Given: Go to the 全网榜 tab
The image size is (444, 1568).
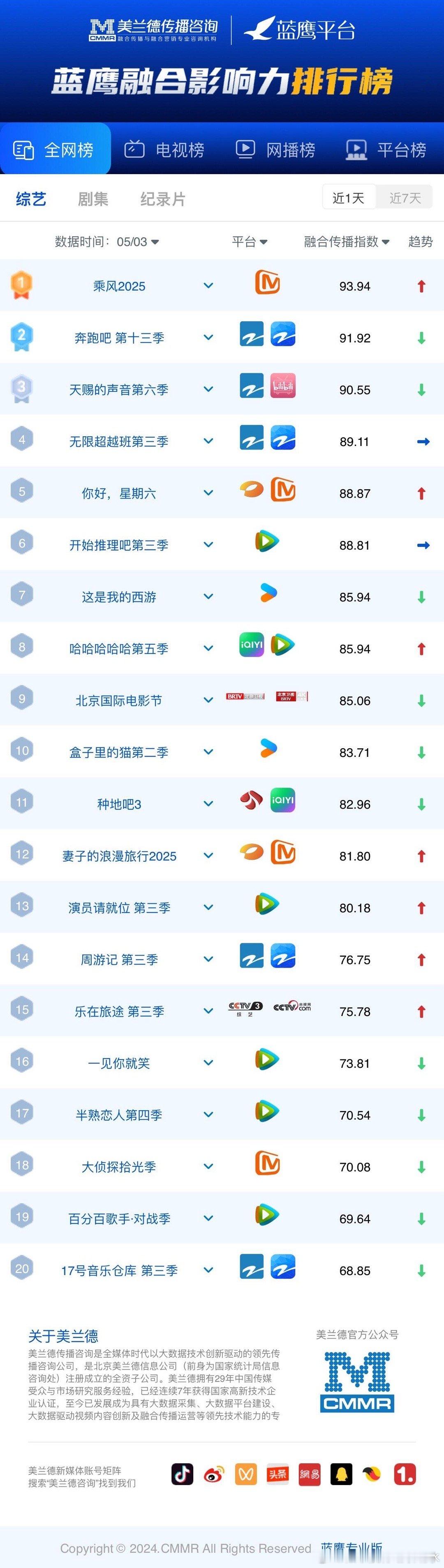Looking at the screenshot, I should (x=55, y=150).
